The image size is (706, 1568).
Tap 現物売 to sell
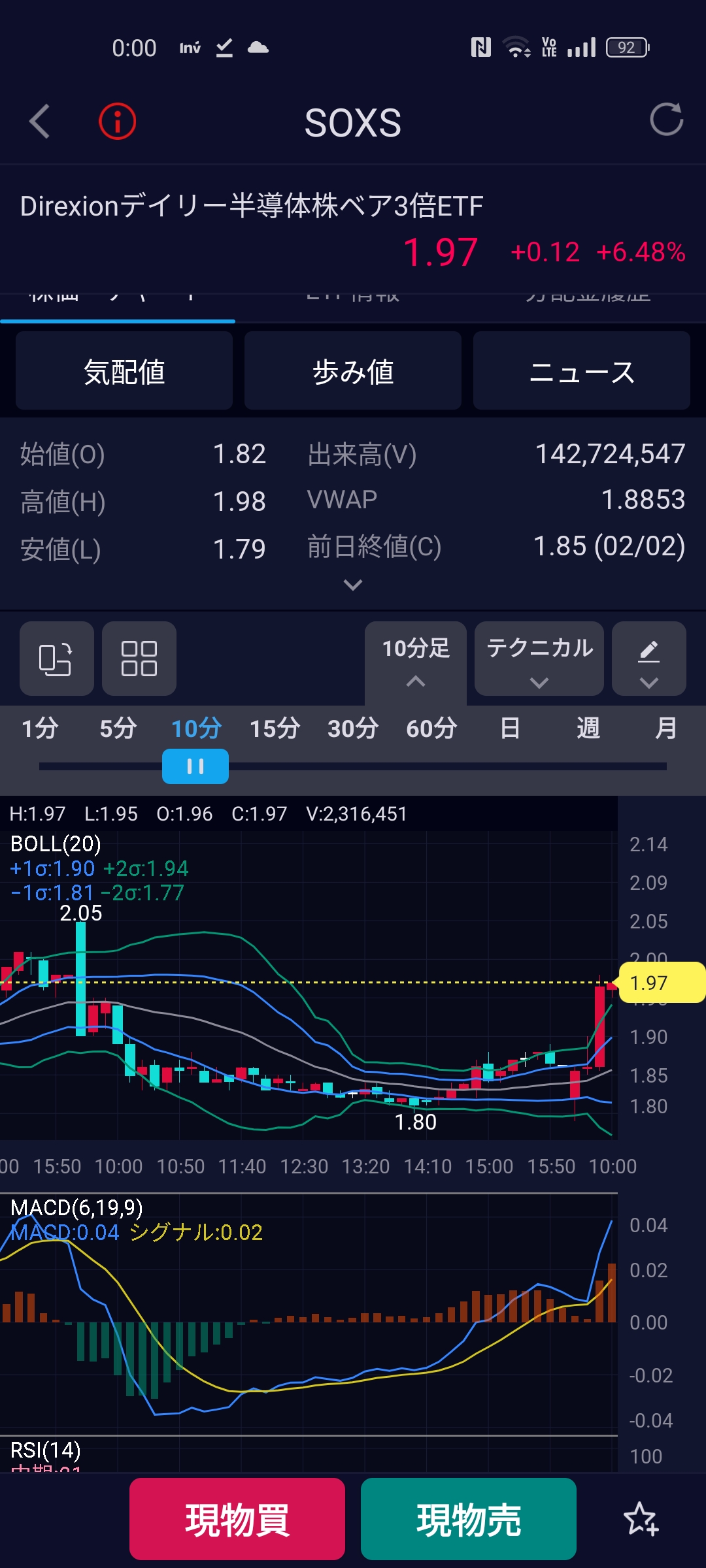469,1519
